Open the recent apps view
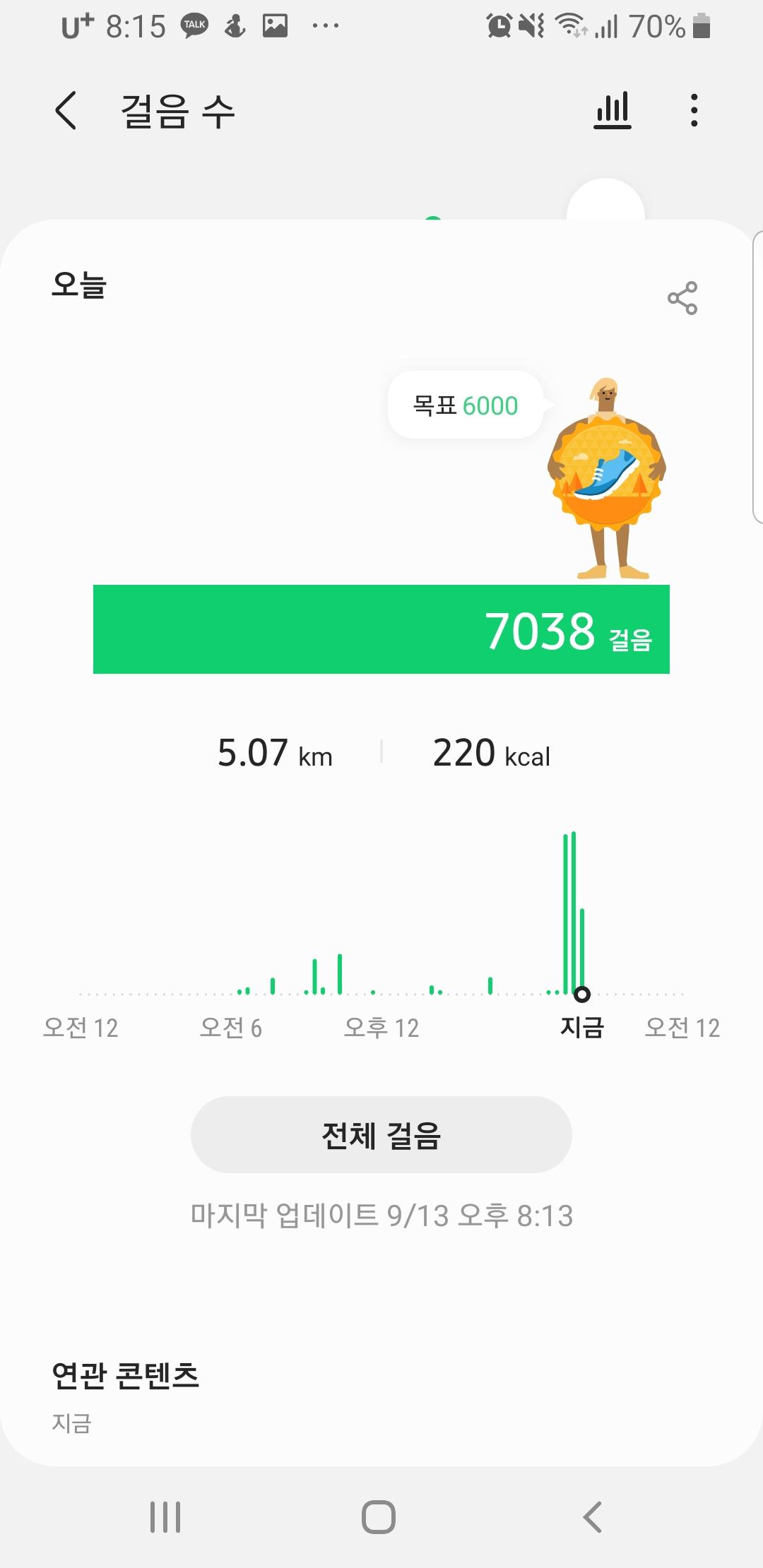The height and width of the screenshot is (1568, 763). (165, 1516)
